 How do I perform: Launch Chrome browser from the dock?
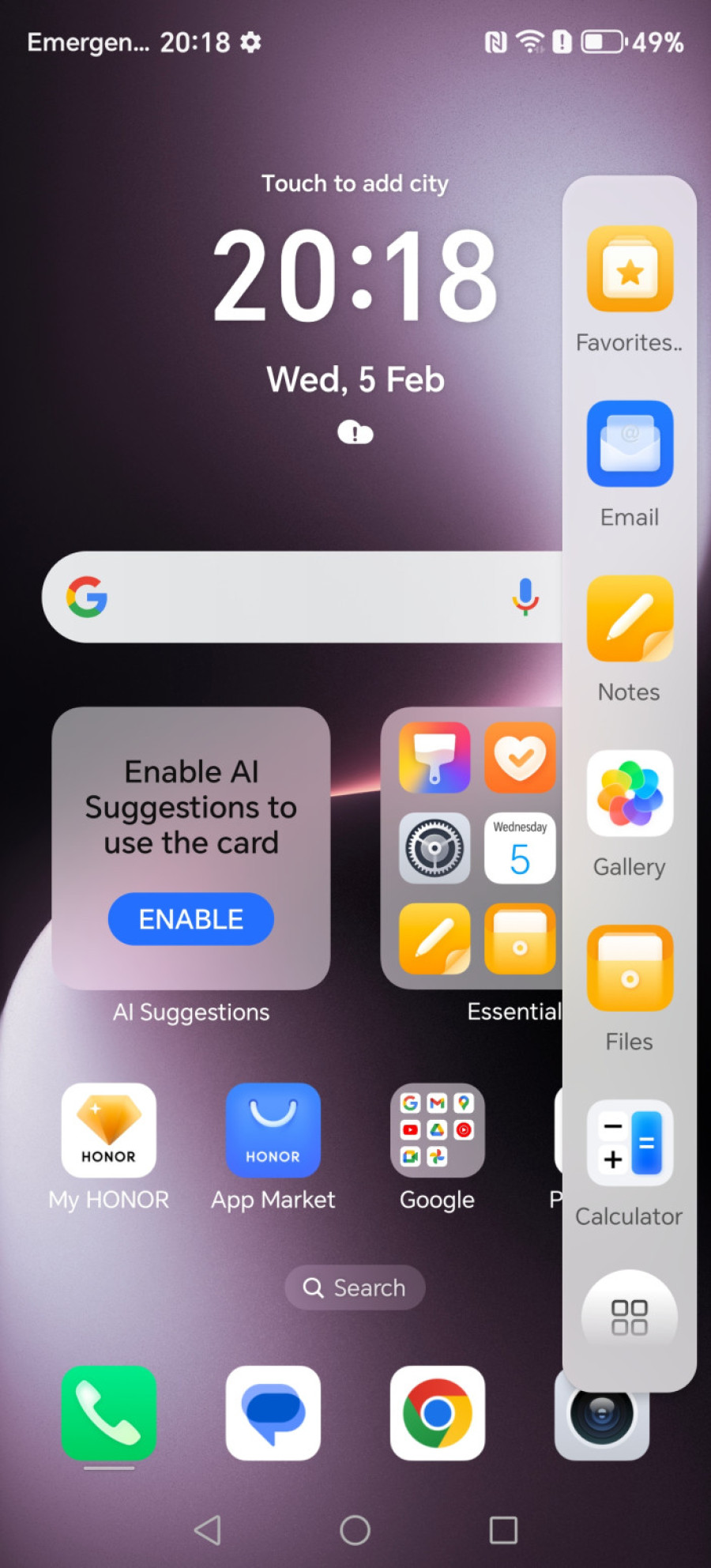click(437, 1413)
